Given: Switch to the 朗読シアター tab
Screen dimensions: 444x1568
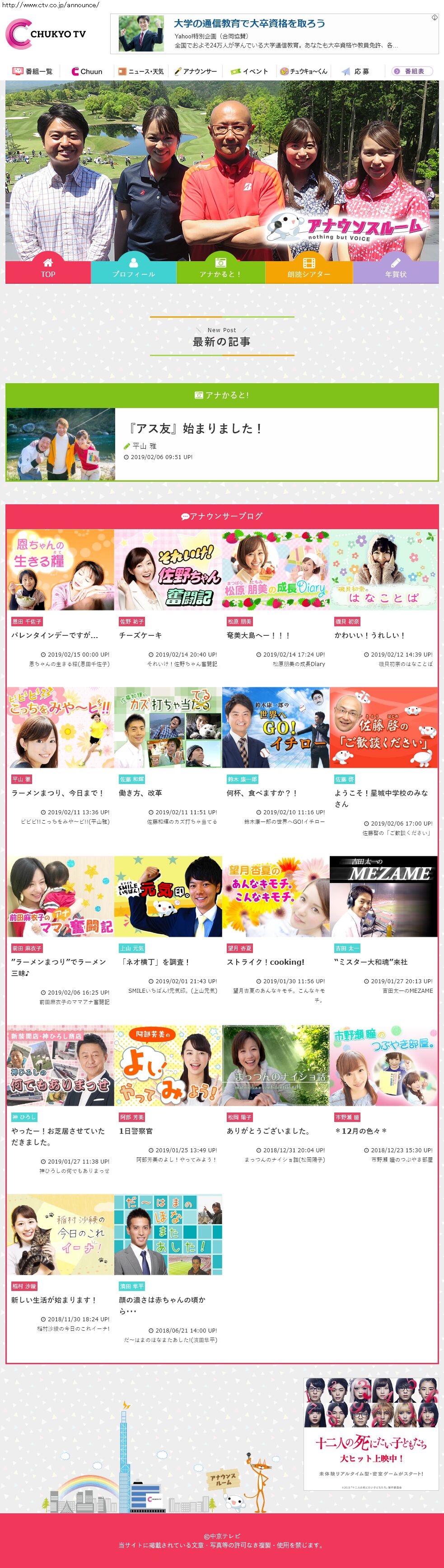Looking at the screenshot, I should [309, 268].
